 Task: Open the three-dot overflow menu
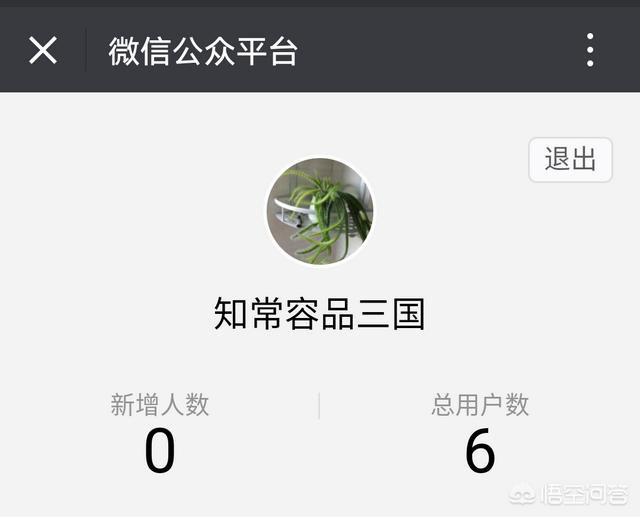(x=590, y=50)
